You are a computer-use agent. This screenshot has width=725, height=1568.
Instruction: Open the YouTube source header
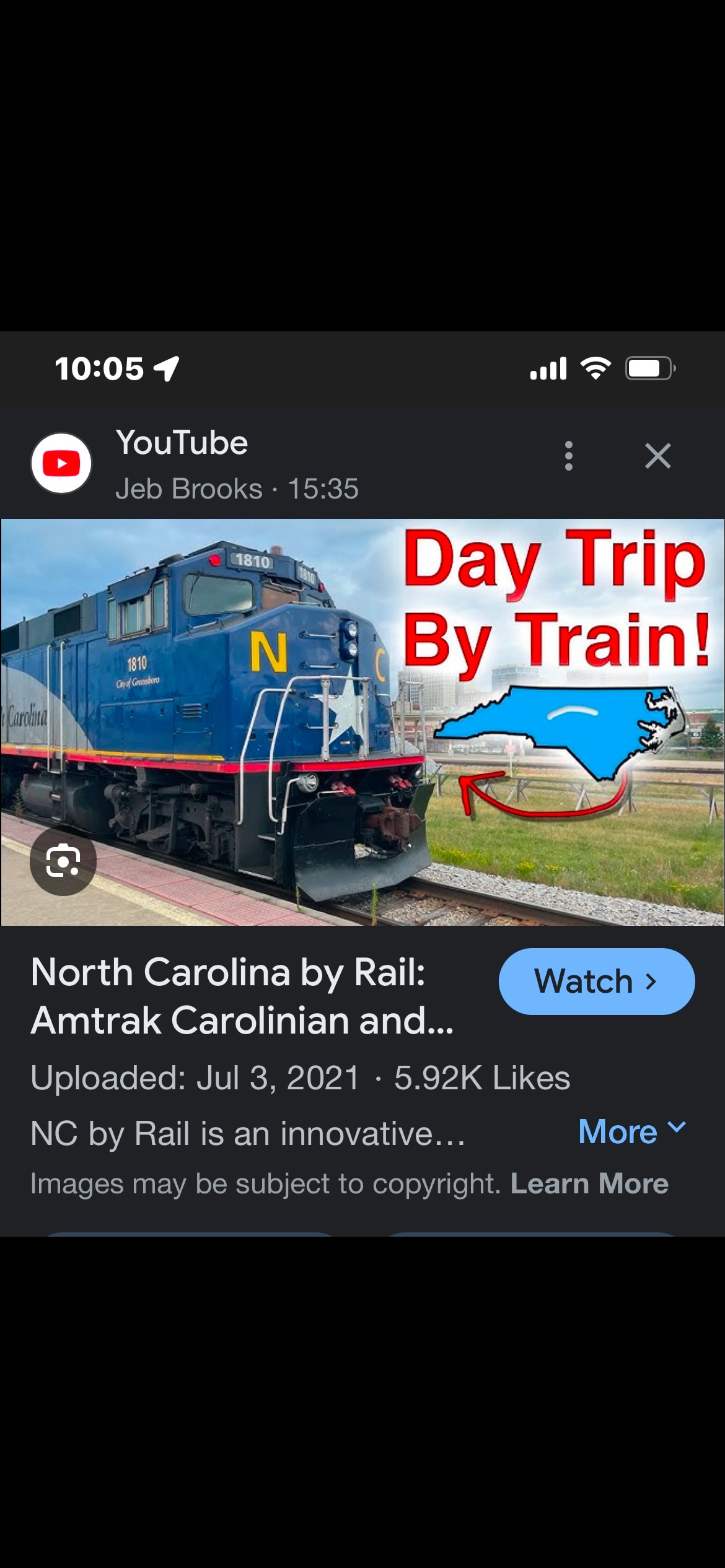[x=181, y=464]
